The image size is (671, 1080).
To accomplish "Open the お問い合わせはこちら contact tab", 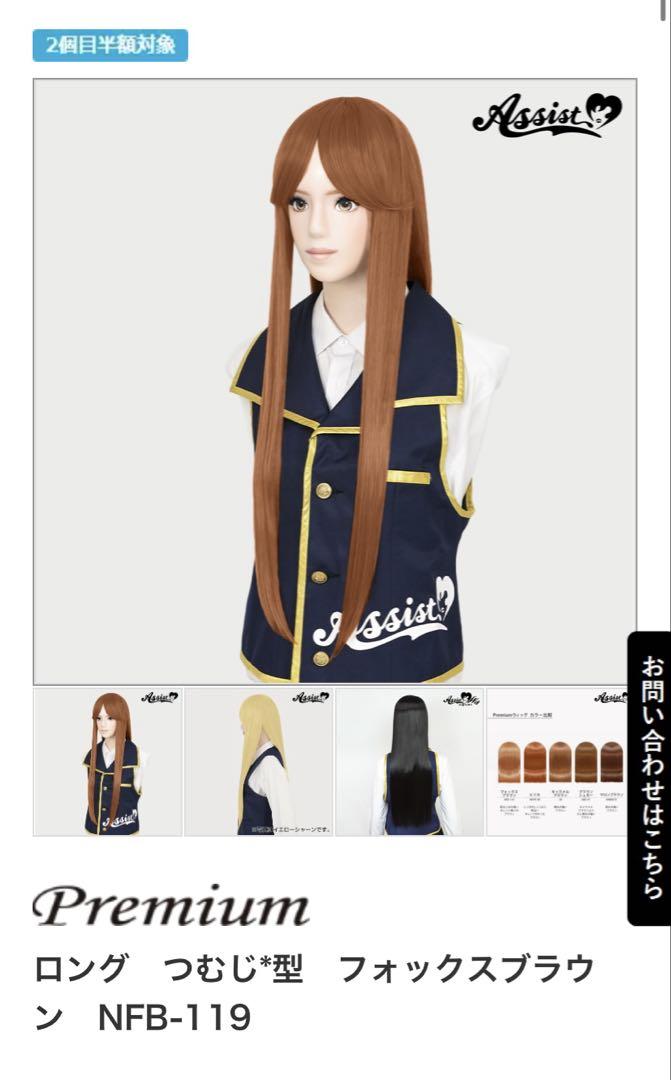I will (x=650, y=779).
